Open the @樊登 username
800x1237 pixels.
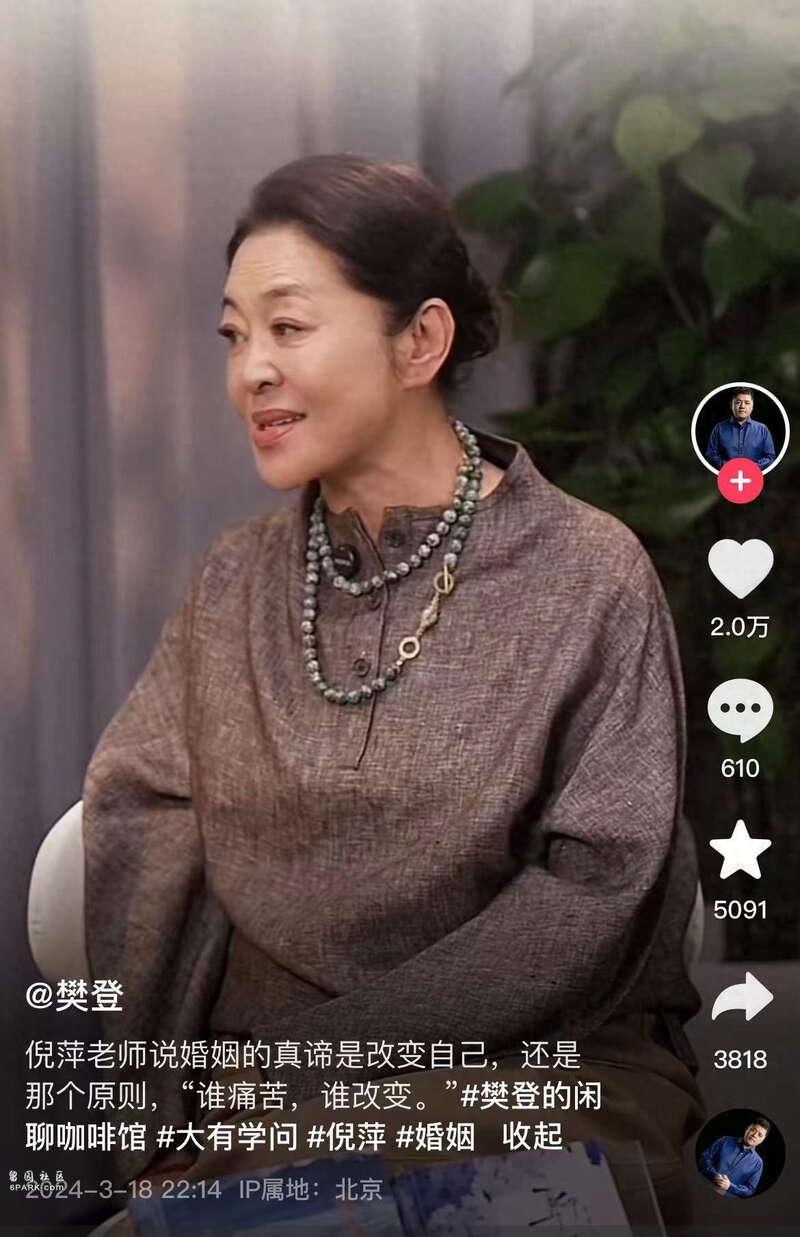pos(75,995)
